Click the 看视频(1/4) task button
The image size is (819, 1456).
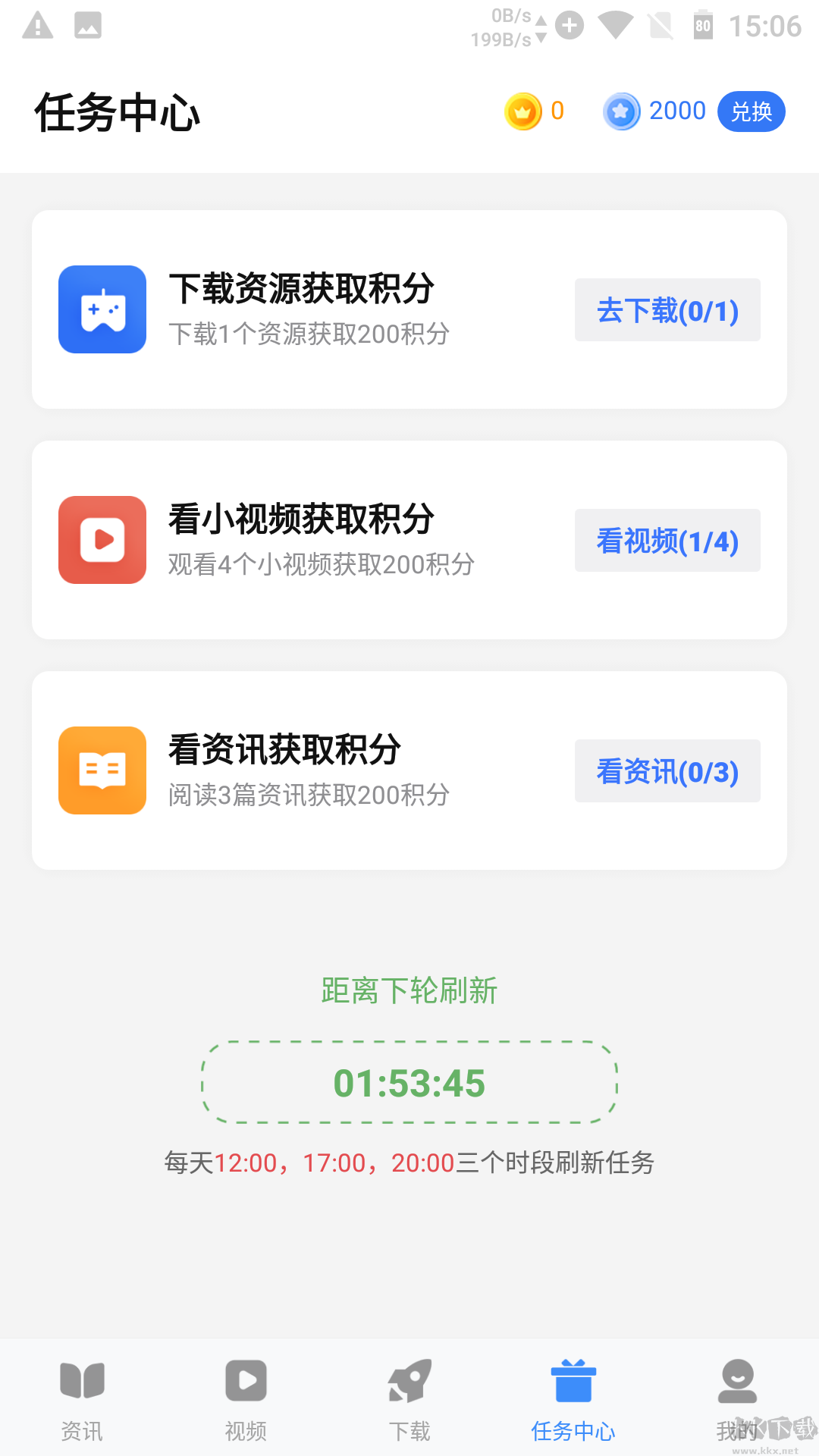pyautogui.click(x=667, y=540)
